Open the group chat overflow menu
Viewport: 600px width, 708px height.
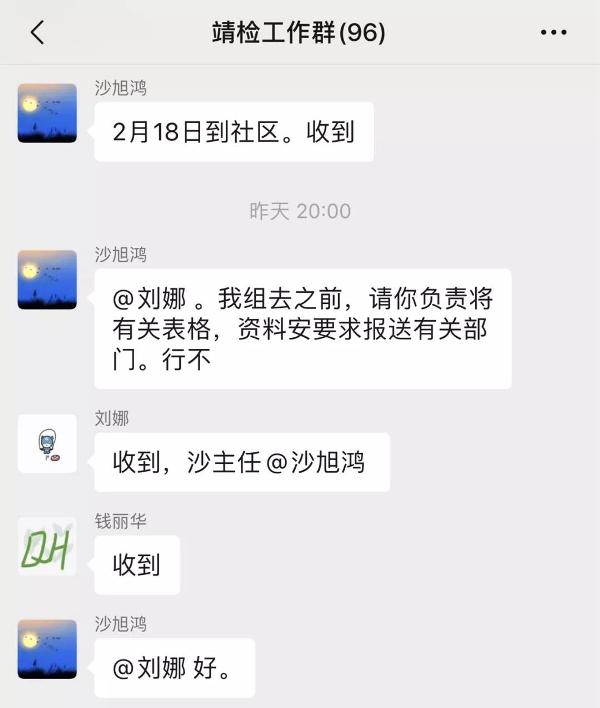(x=553, y=33)
